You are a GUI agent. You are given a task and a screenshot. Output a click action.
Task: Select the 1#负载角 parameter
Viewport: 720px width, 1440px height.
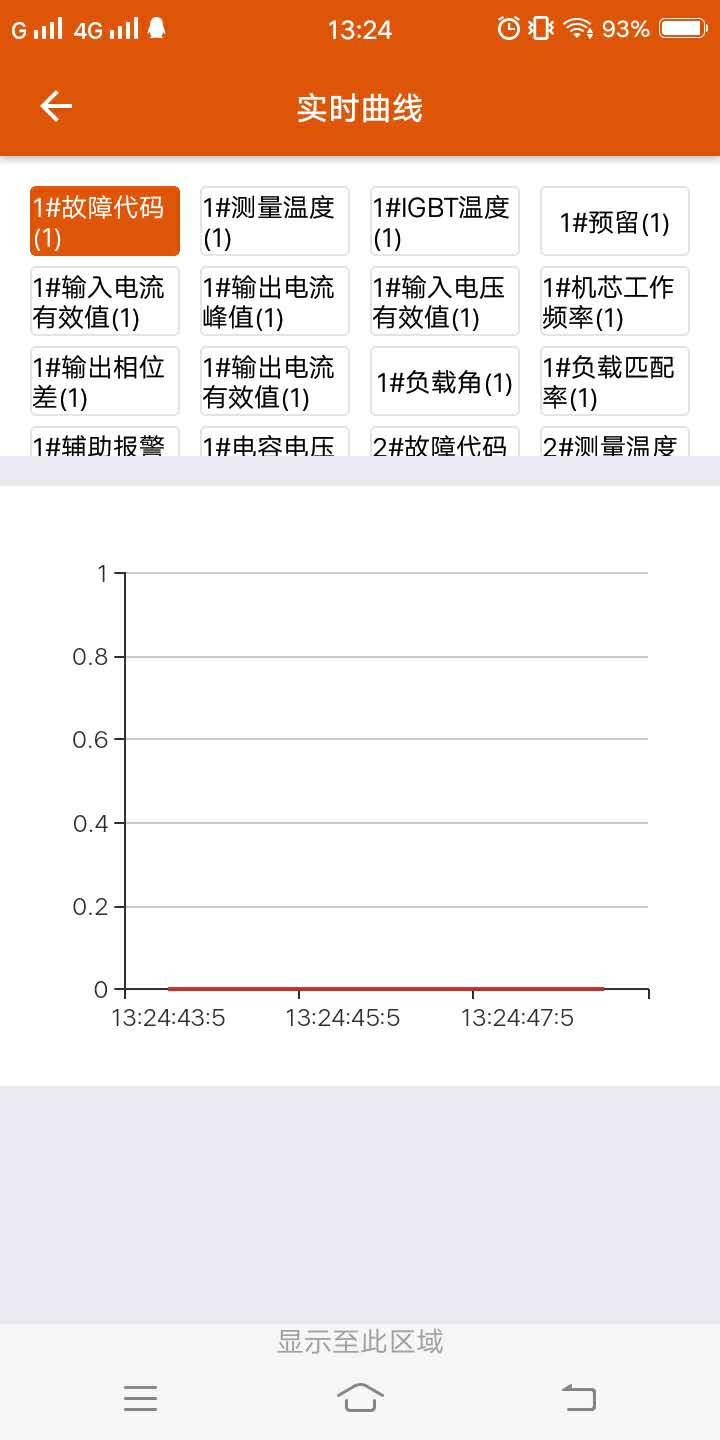pyautogui.click(x=444, y=380)
